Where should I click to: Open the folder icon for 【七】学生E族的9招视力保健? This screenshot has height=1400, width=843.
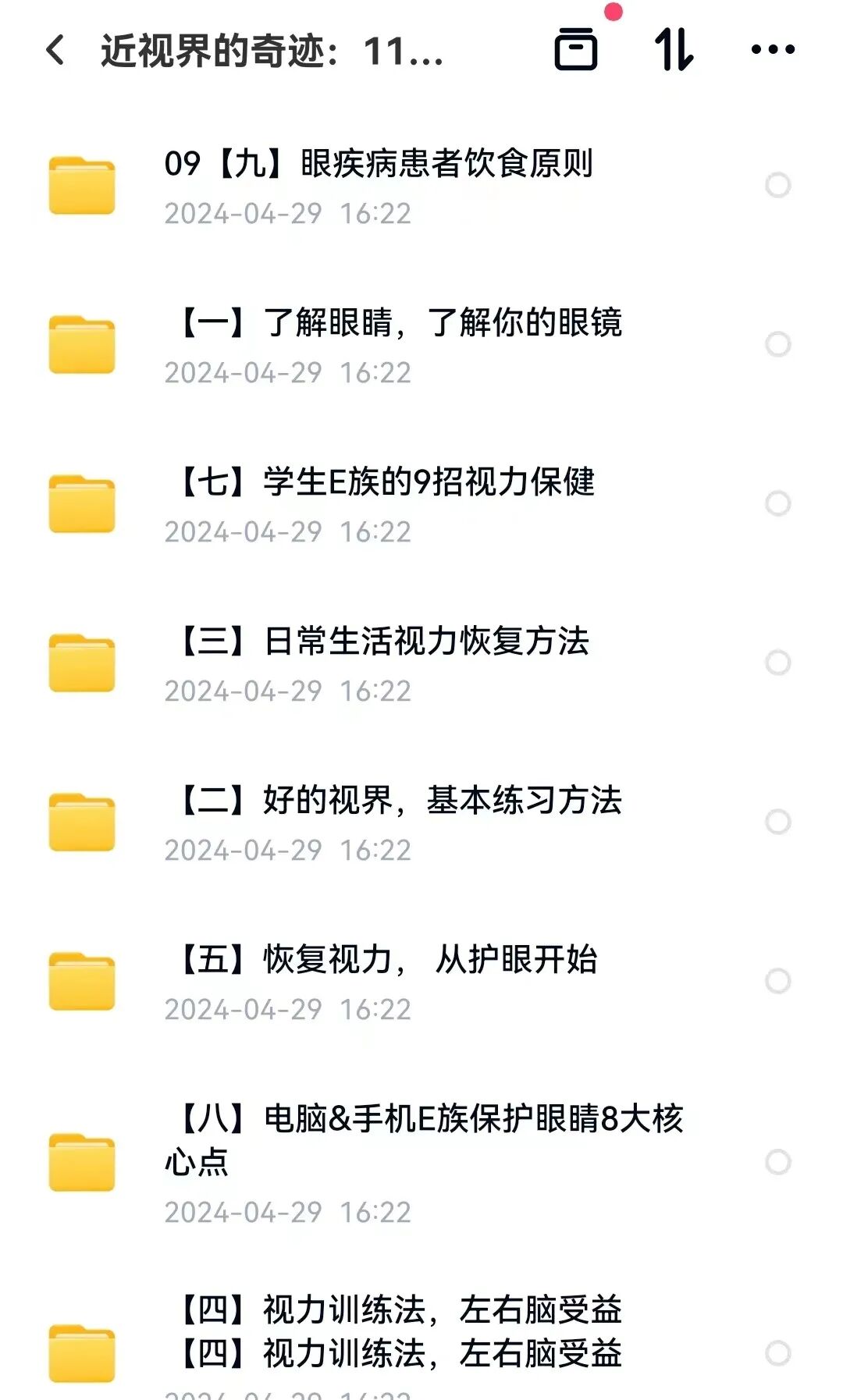(x=83, y=503)
